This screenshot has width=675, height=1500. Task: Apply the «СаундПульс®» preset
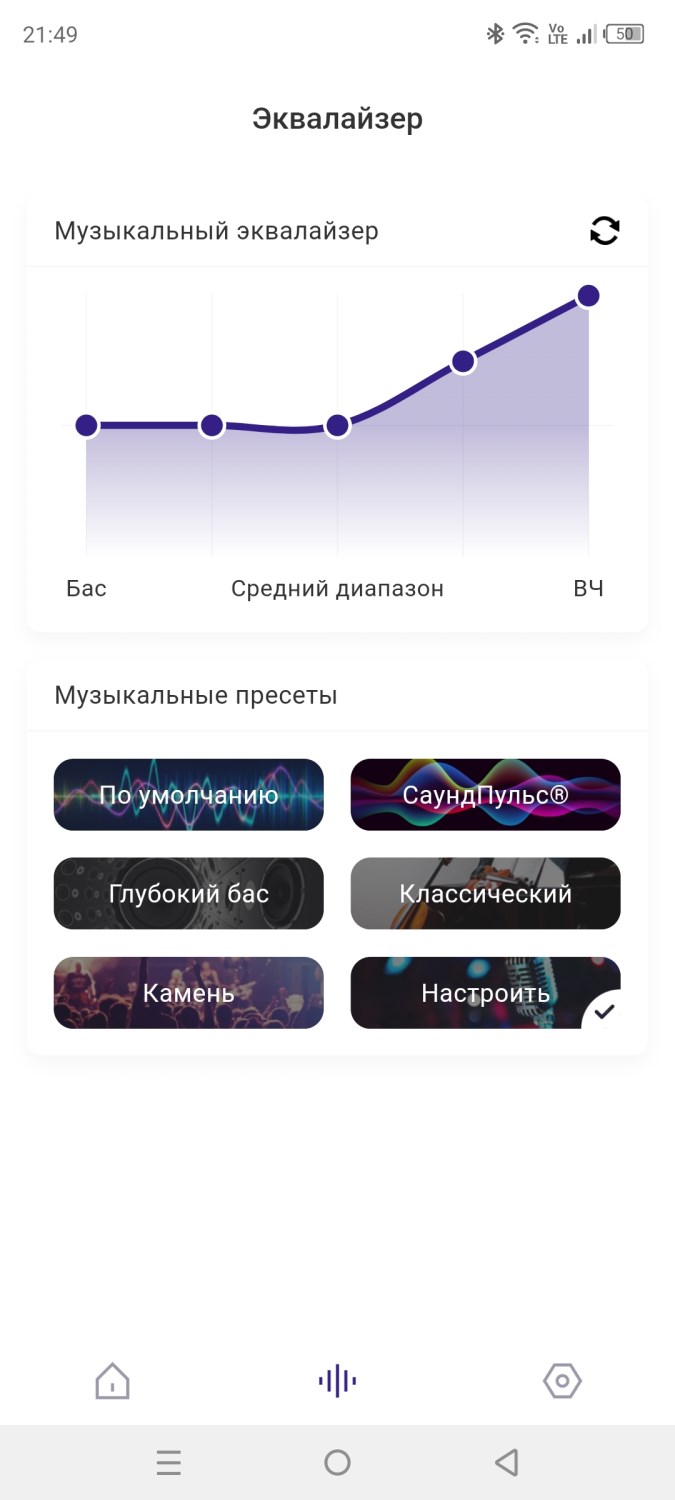pos(485,795)
